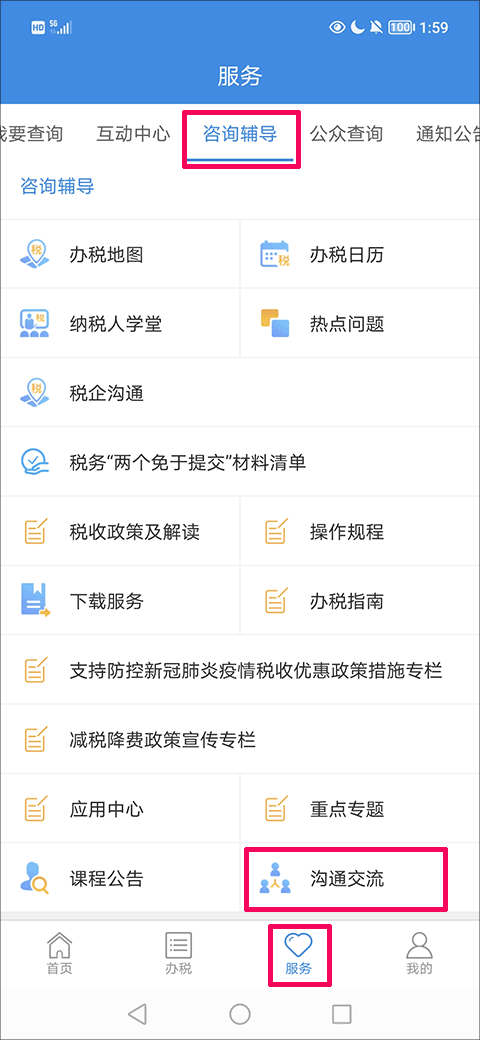Screen dimensions: 480x1040
Task: Go to the 首页 bottom tab
Action: tap(60, 953)
